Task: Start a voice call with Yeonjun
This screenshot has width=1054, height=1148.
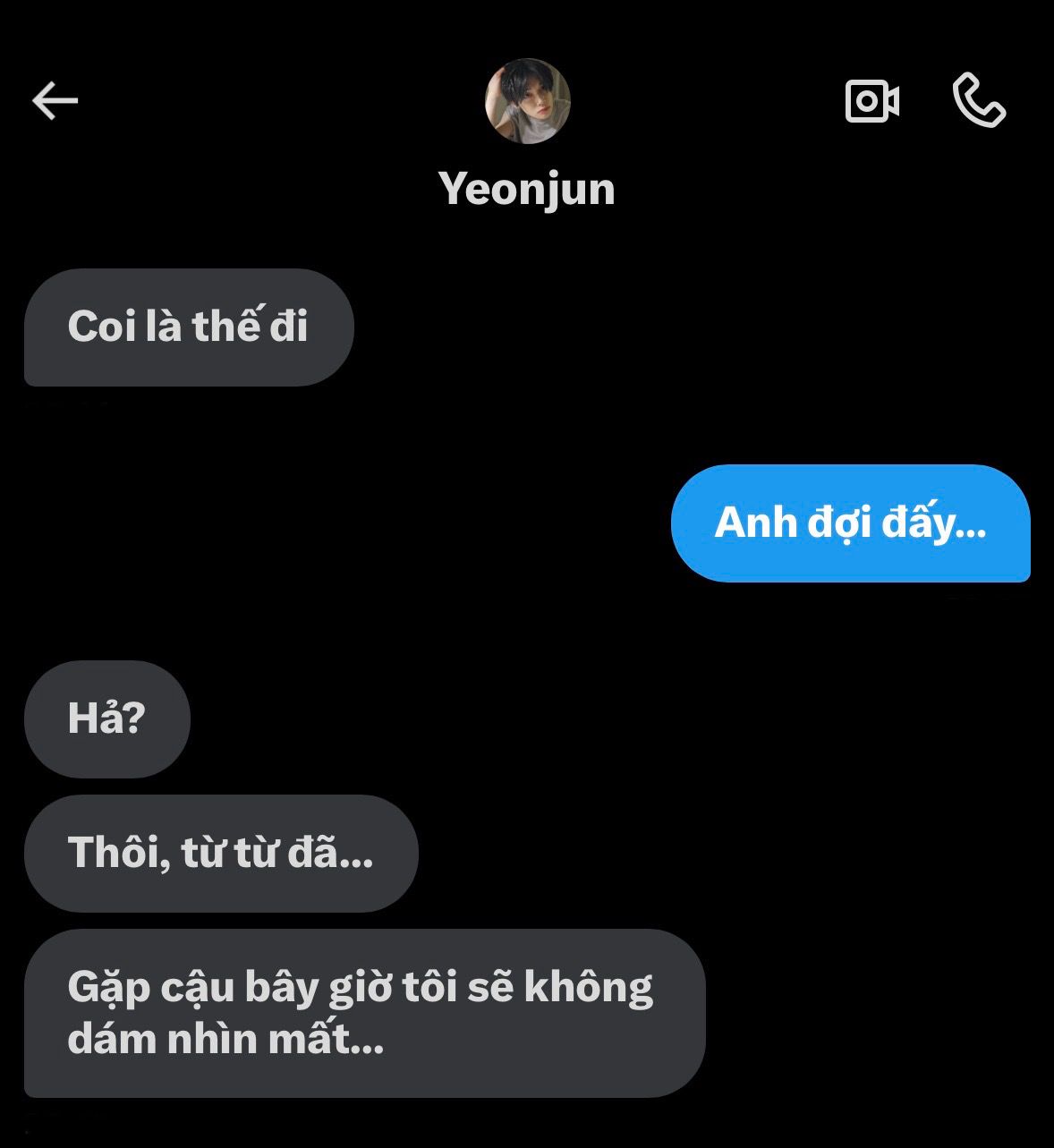Action: (980, 100)
